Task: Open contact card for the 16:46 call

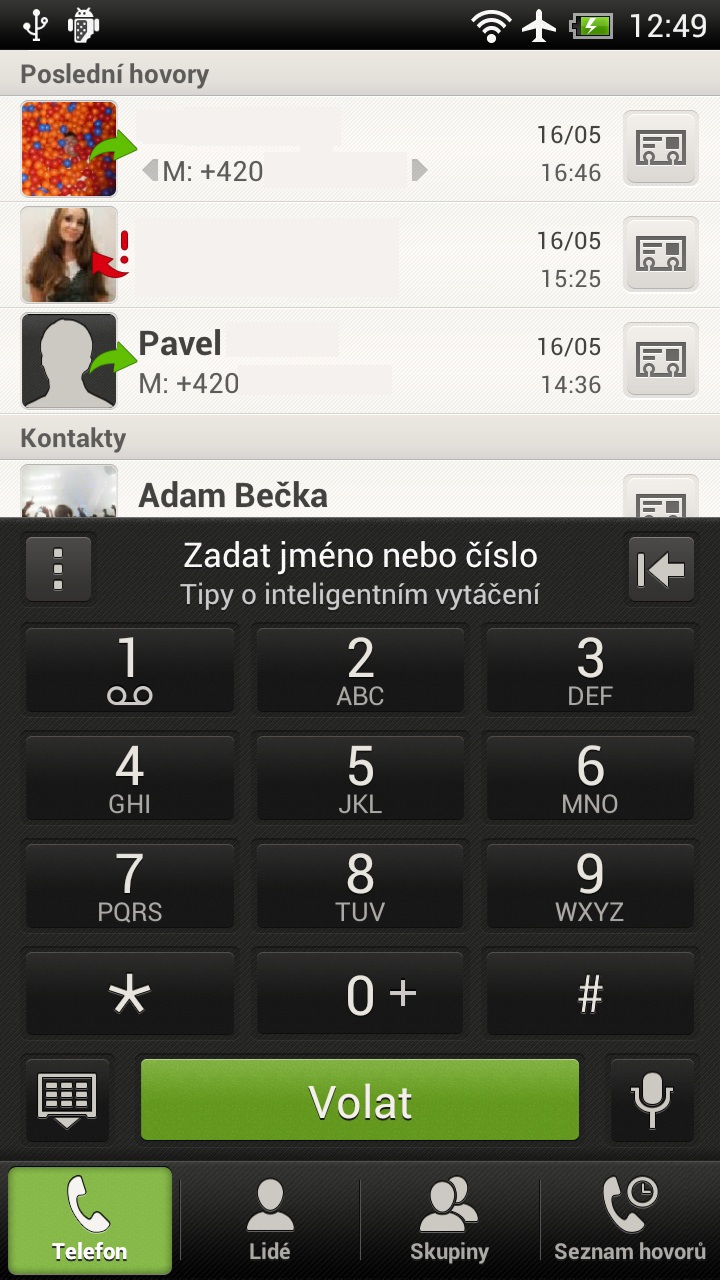Action: [661, 148]
